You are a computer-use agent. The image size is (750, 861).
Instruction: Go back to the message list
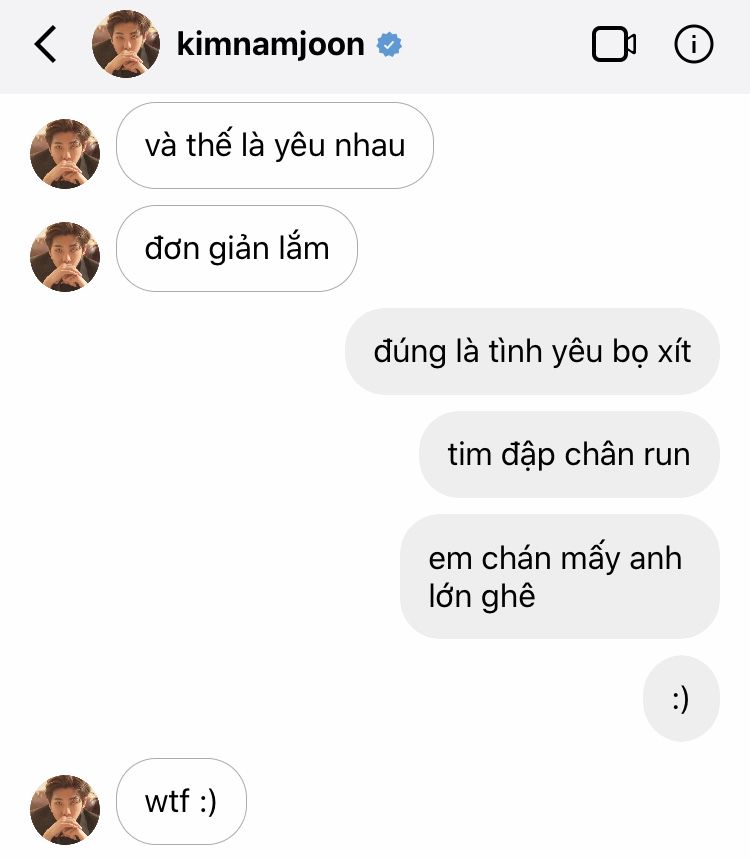(45, 45)
